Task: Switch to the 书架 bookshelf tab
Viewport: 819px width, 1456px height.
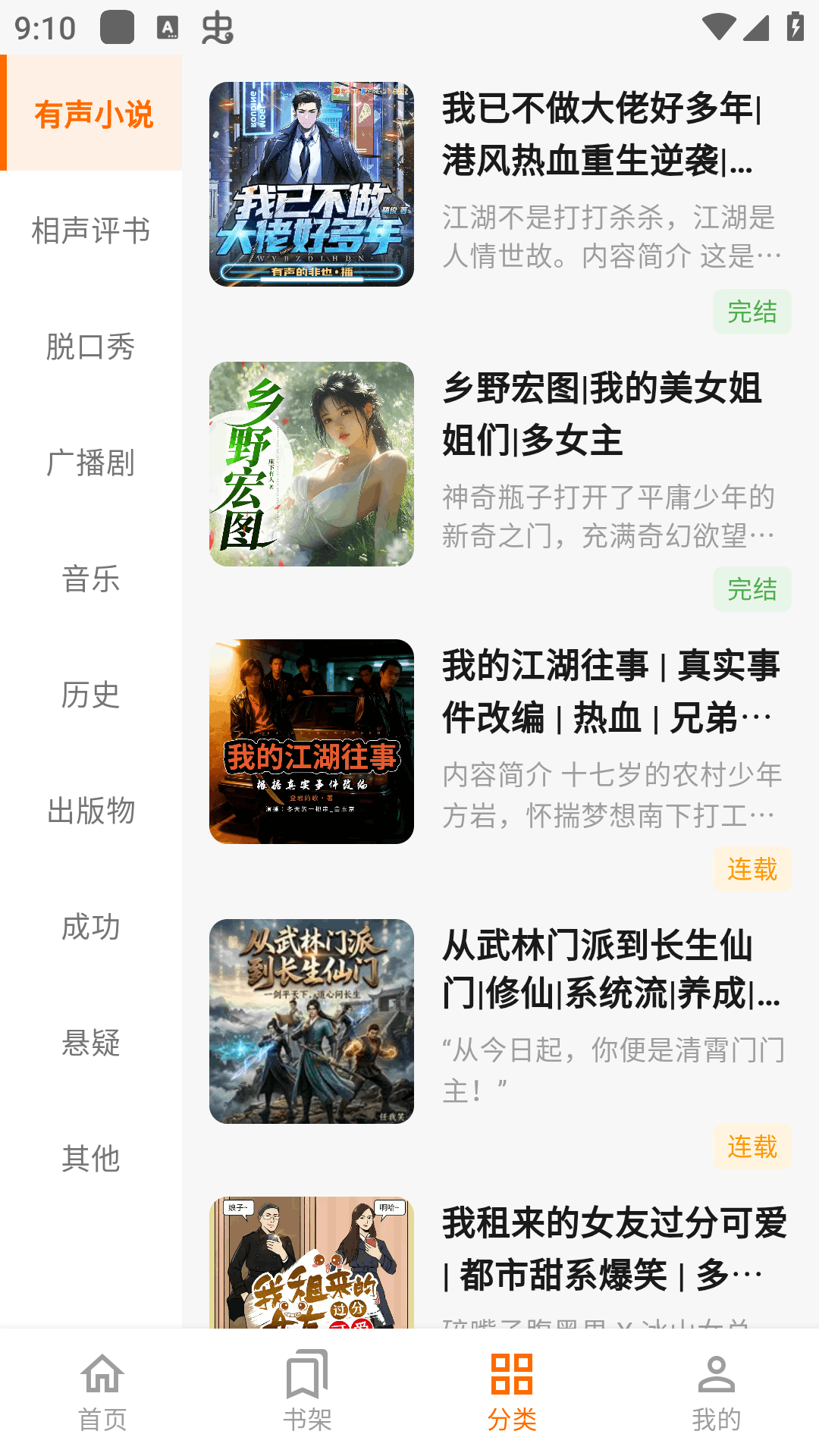Action: coord(307,1391)
